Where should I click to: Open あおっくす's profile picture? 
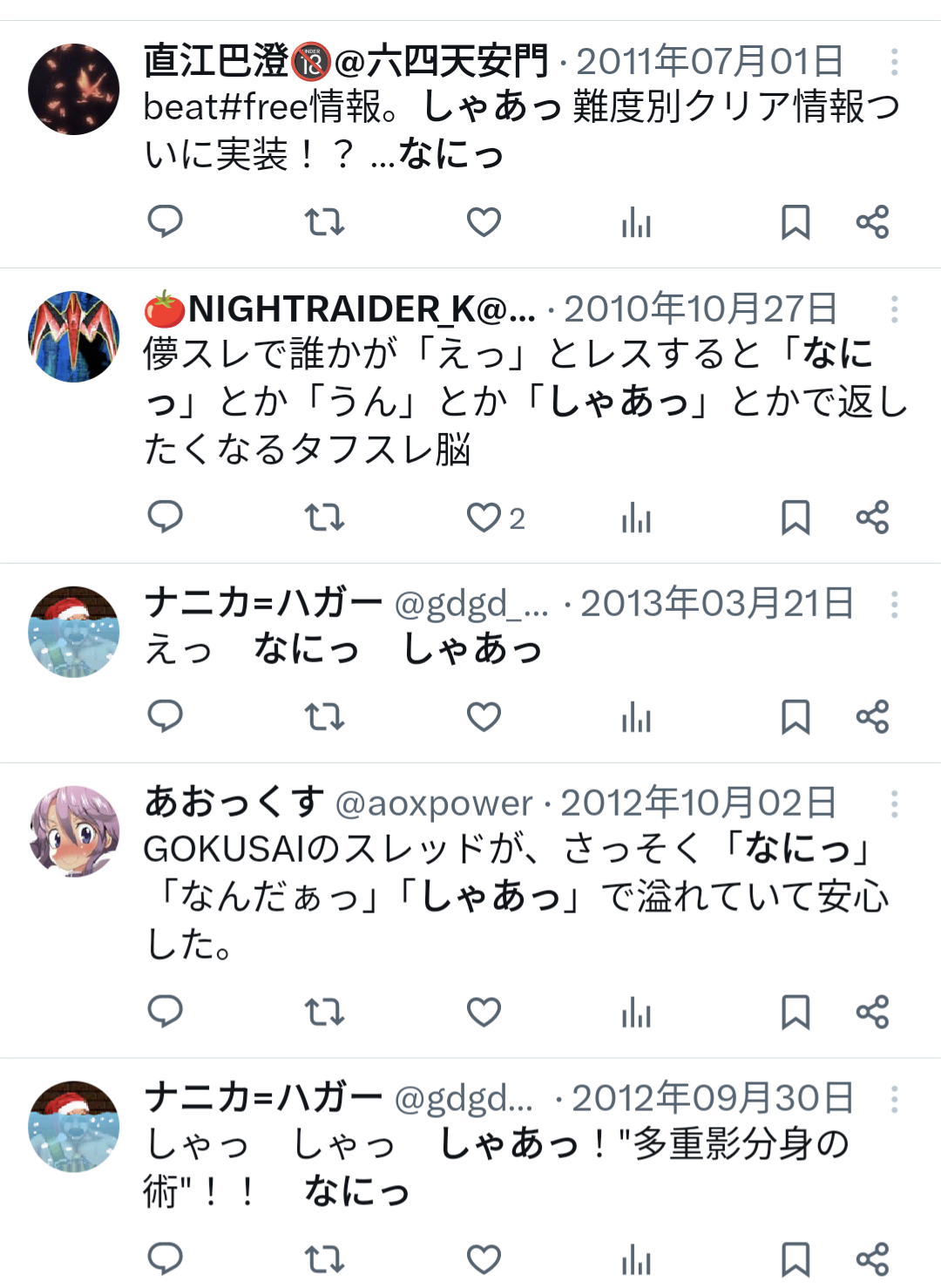coord(74,830)
